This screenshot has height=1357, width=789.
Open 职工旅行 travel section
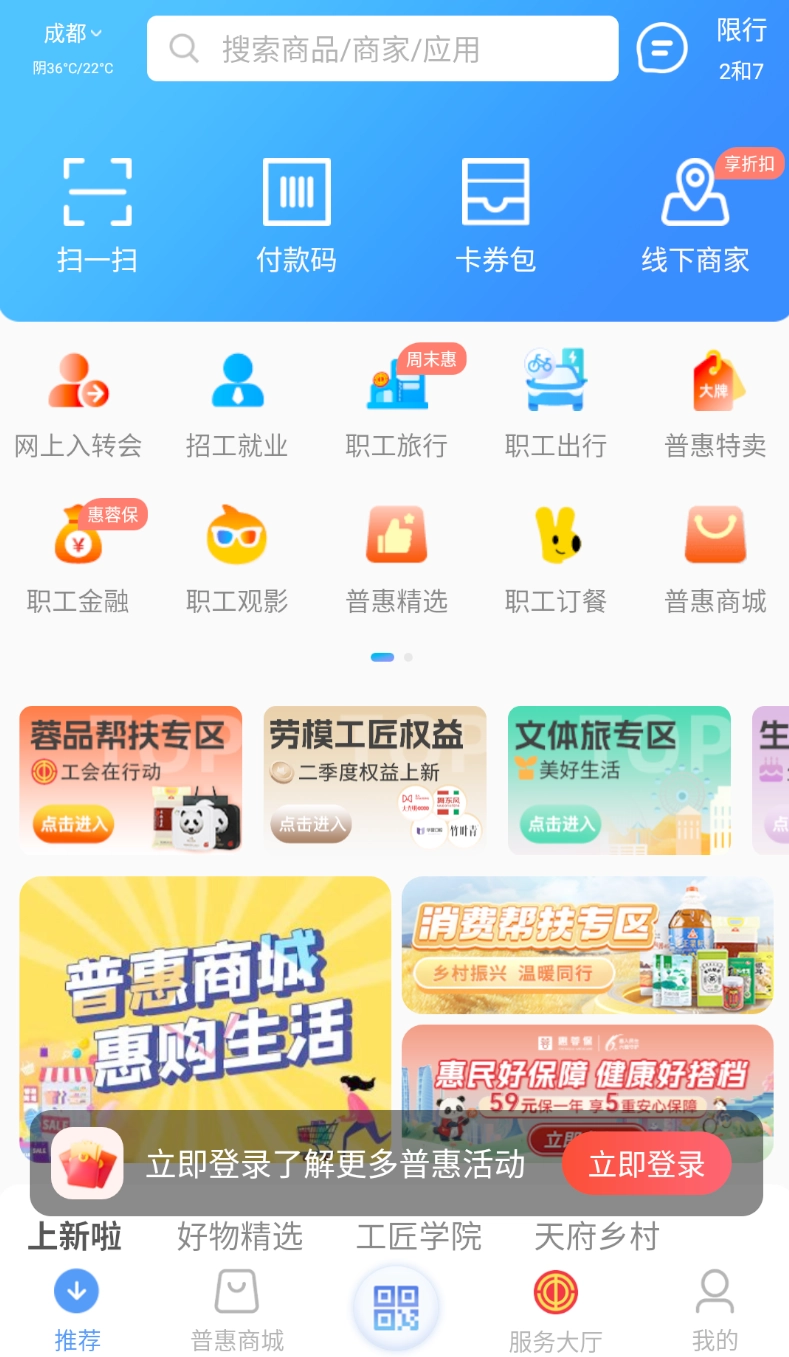[396, 402]
